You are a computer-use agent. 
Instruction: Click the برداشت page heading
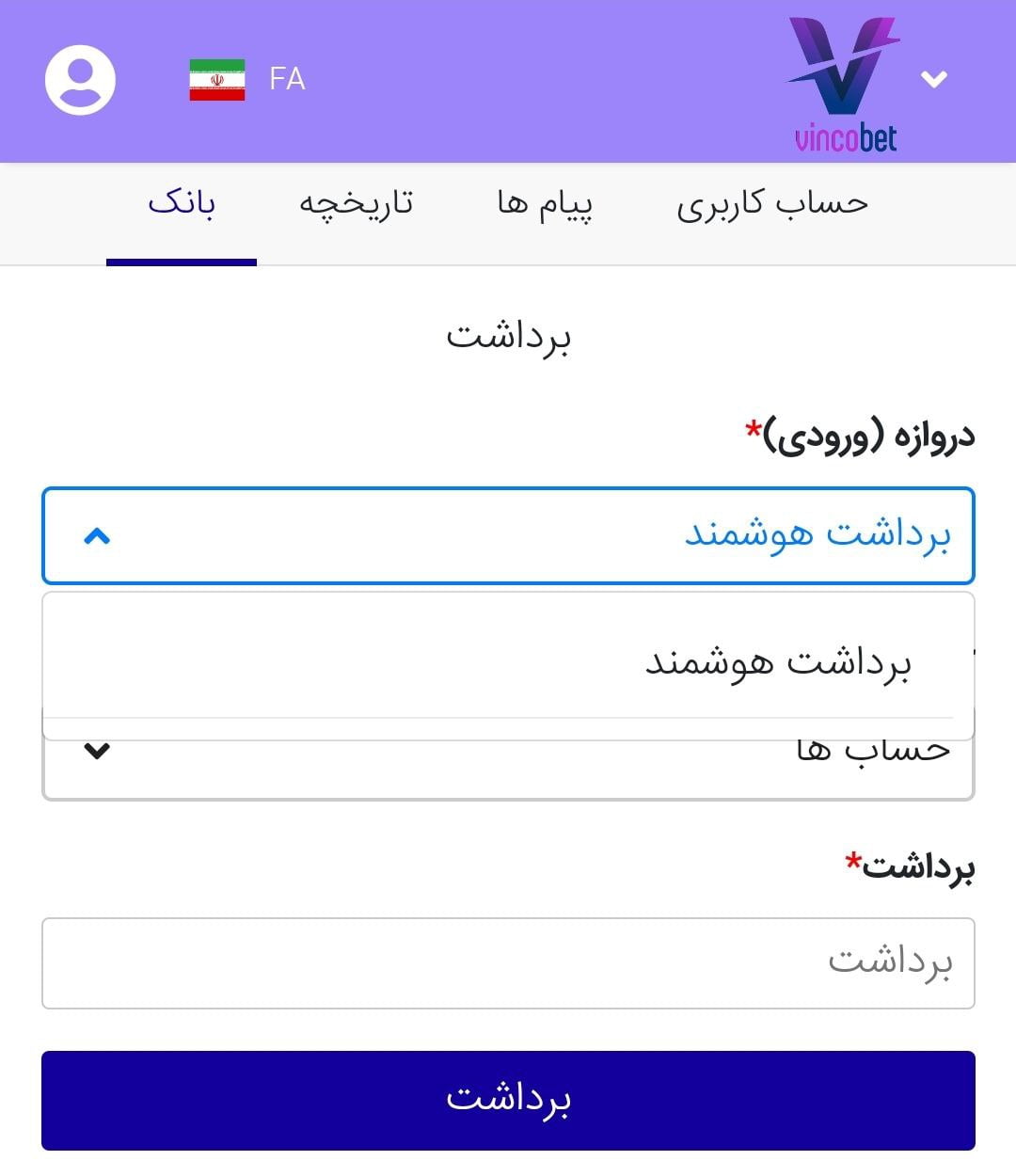[508, 334]
